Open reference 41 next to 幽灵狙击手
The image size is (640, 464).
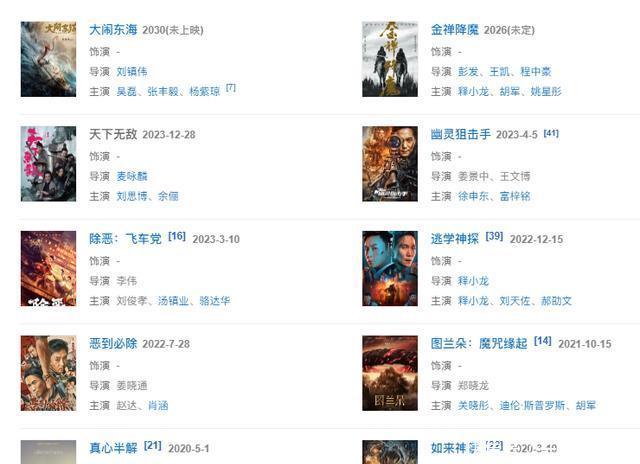pos(551,133)
